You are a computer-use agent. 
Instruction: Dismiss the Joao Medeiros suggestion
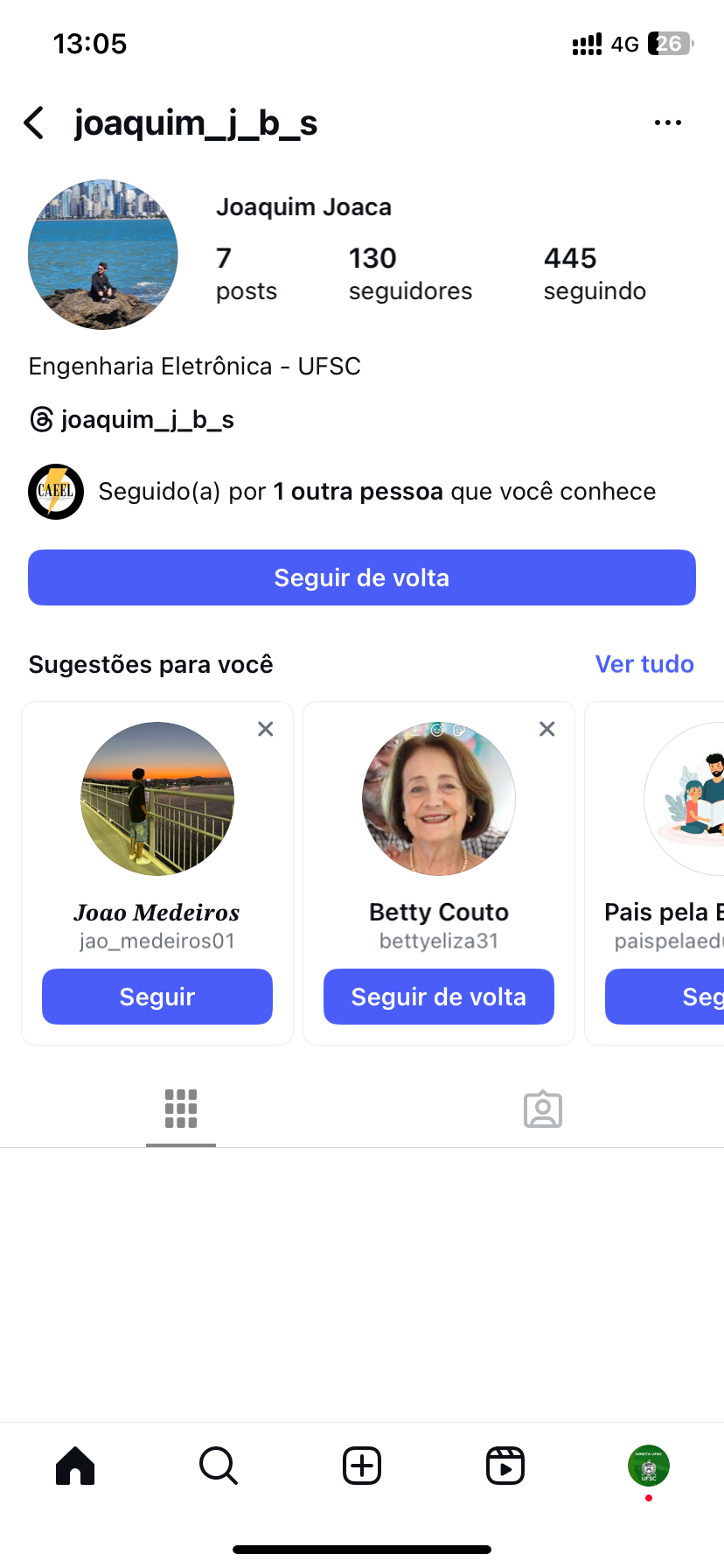266,729
